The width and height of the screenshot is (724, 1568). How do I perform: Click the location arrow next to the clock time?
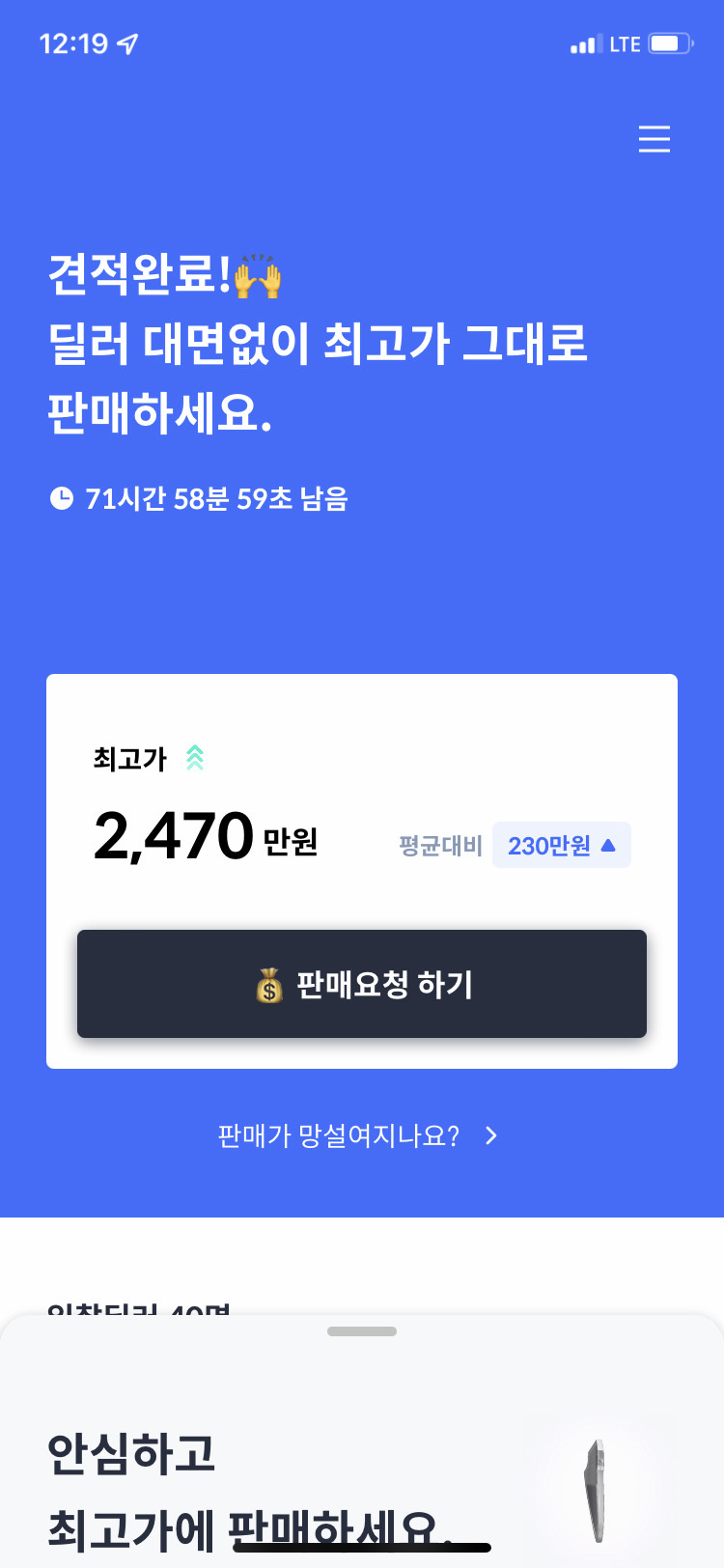point(127,42)
